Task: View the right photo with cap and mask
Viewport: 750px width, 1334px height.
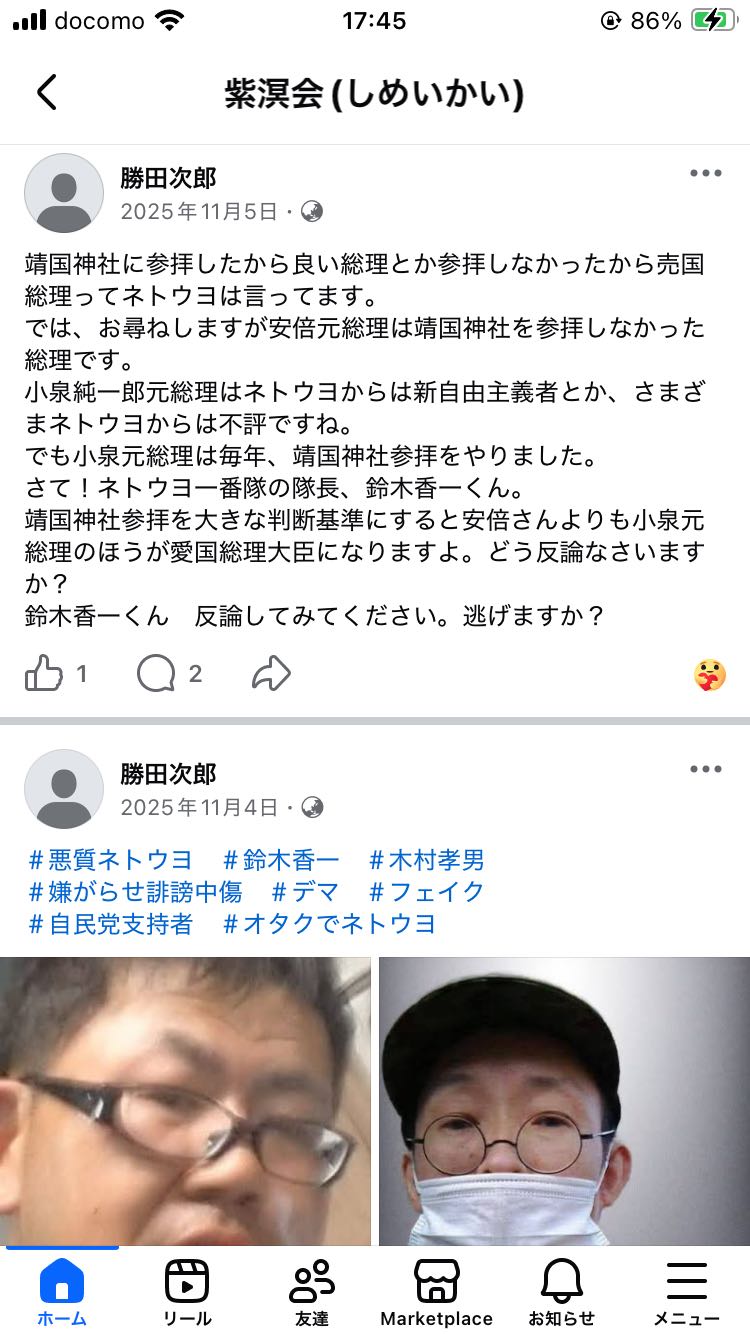Action: [564, 1100]
